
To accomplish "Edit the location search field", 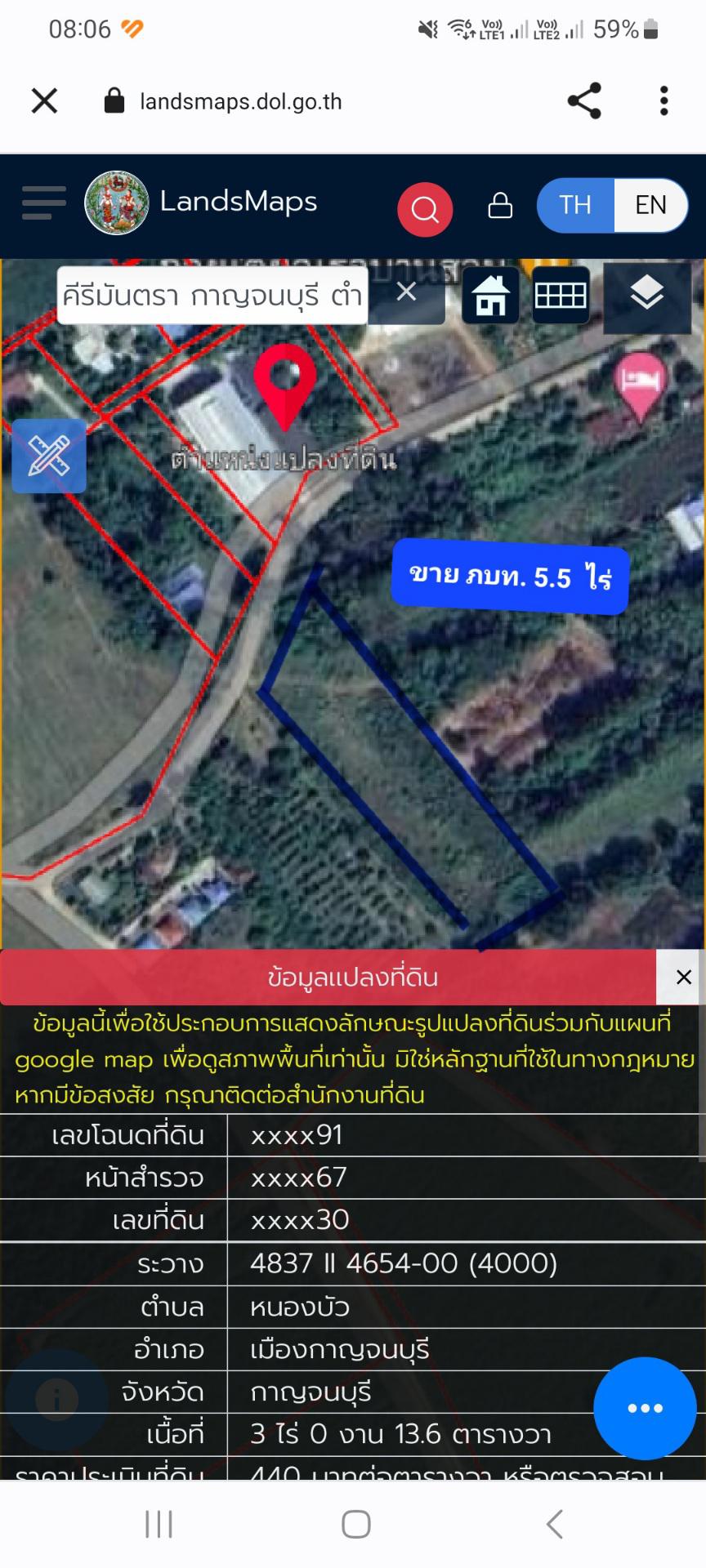I will click(x=212, y=295).
